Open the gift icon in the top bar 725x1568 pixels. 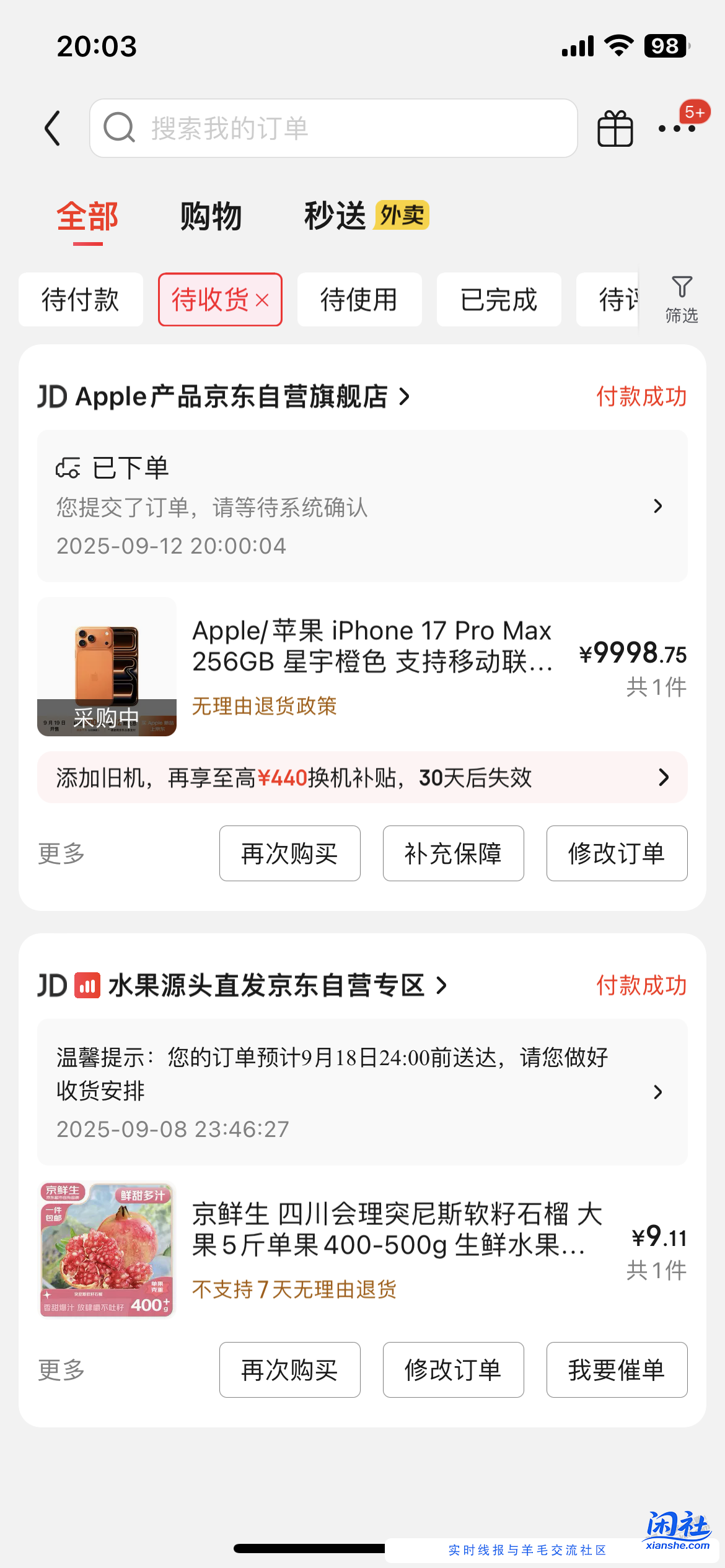[x=614, y=128]
